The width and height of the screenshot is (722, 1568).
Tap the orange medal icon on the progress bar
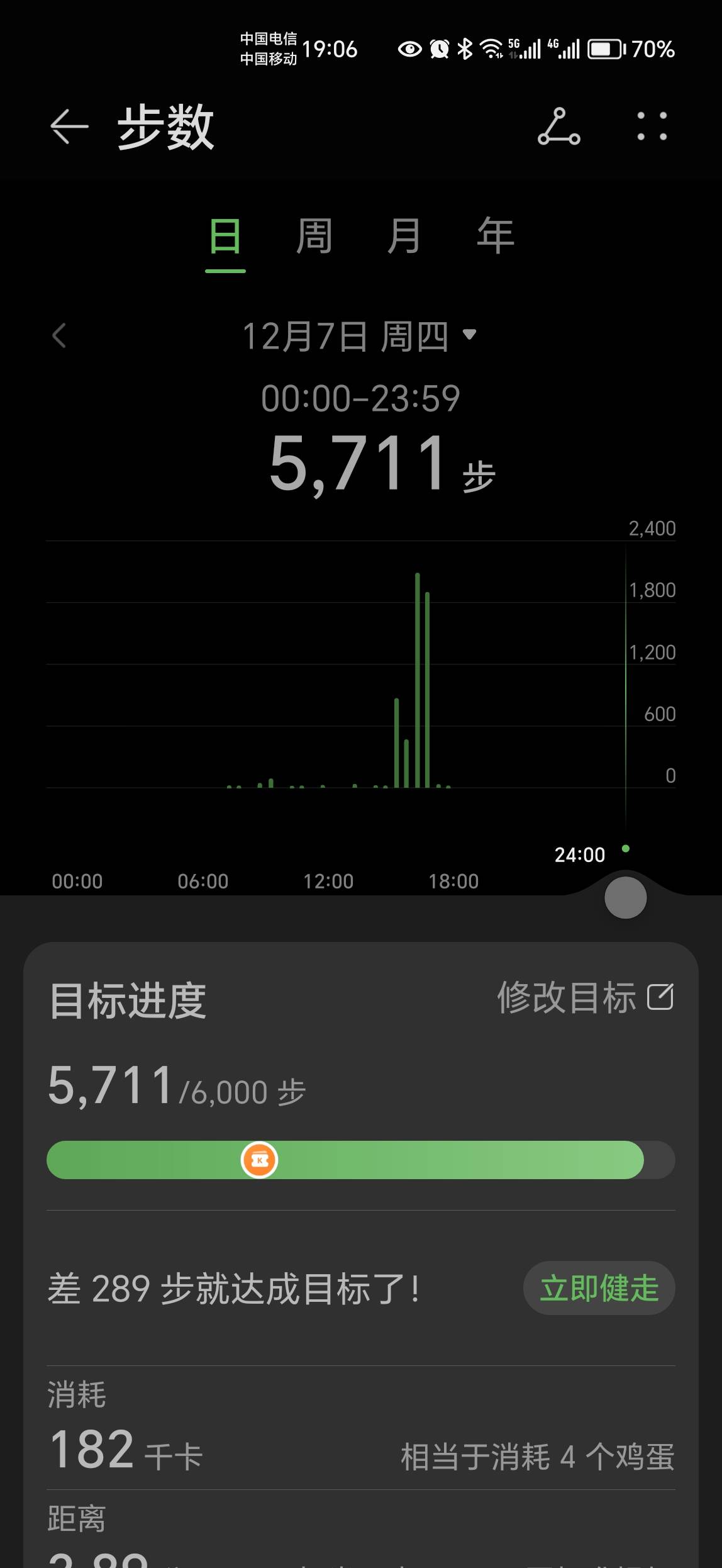click(x=260, y=1160)
